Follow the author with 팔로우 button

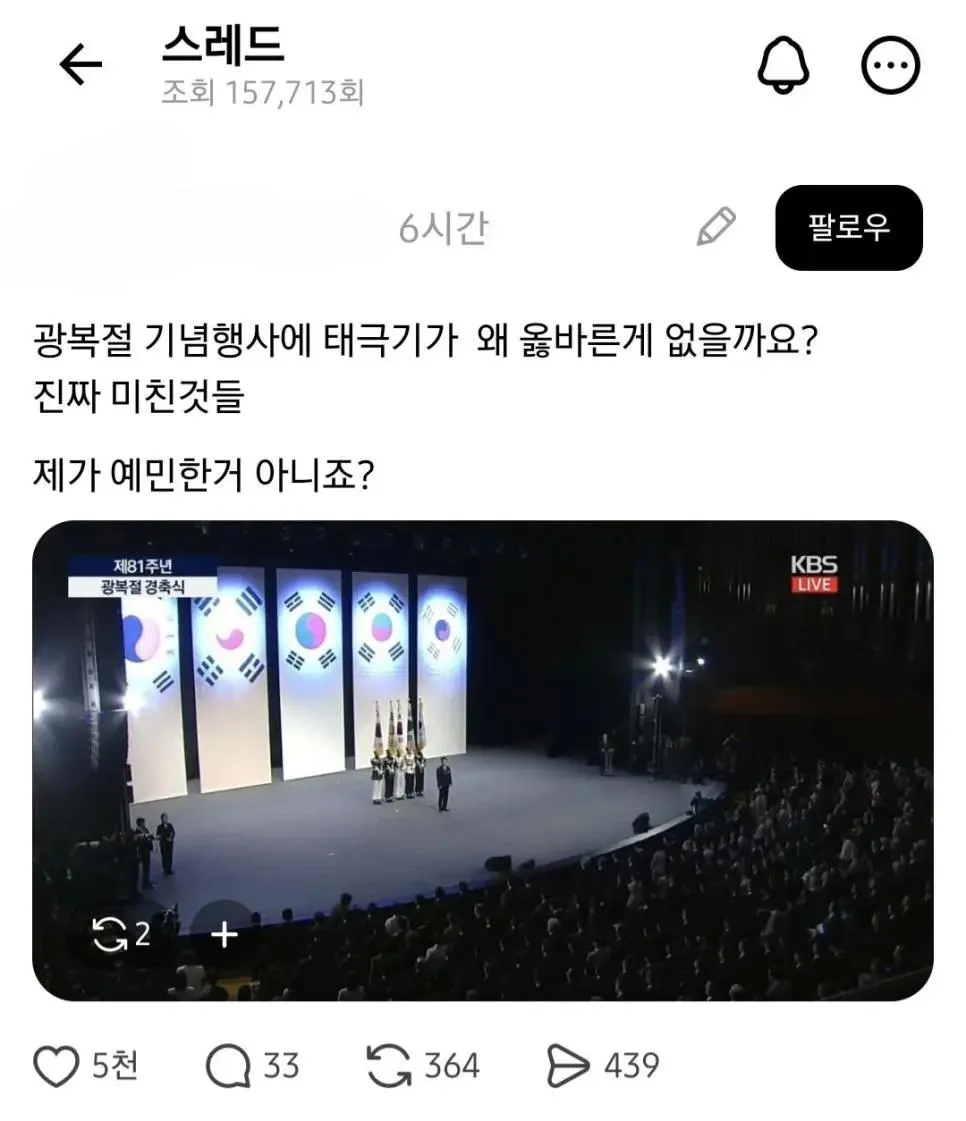tap(849, 227)
